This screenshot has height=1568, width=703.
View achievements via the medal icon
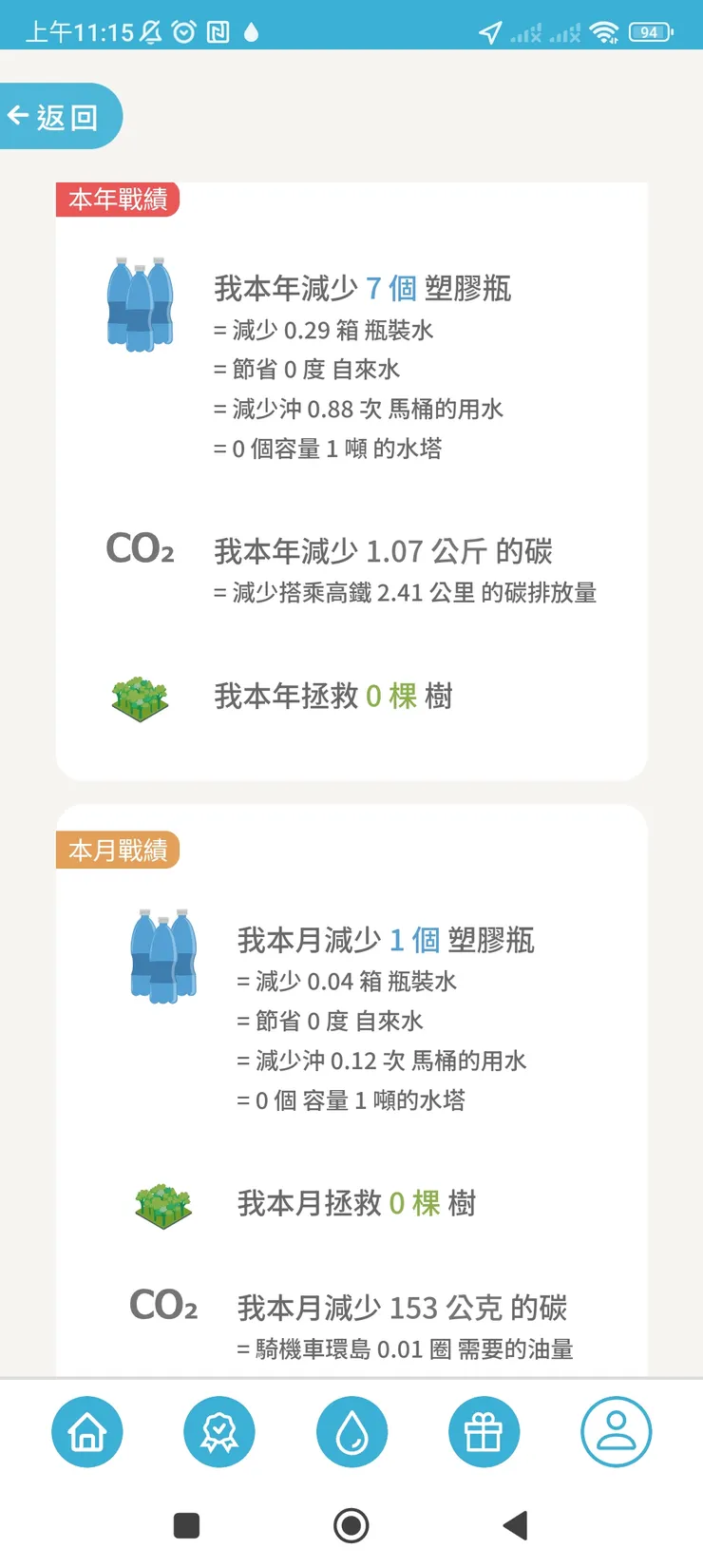[218, 1433]
